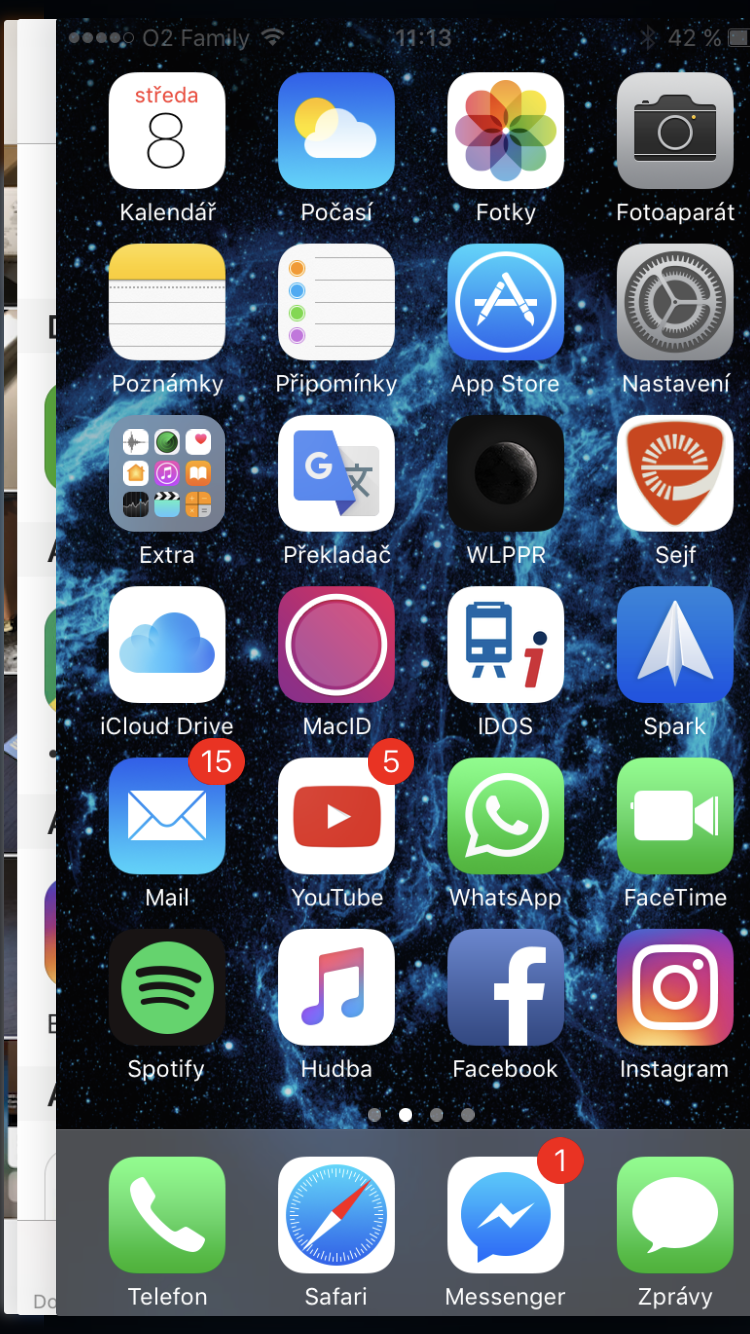Open the App Store
The image size is (750, 1334).
coord(505,302)
